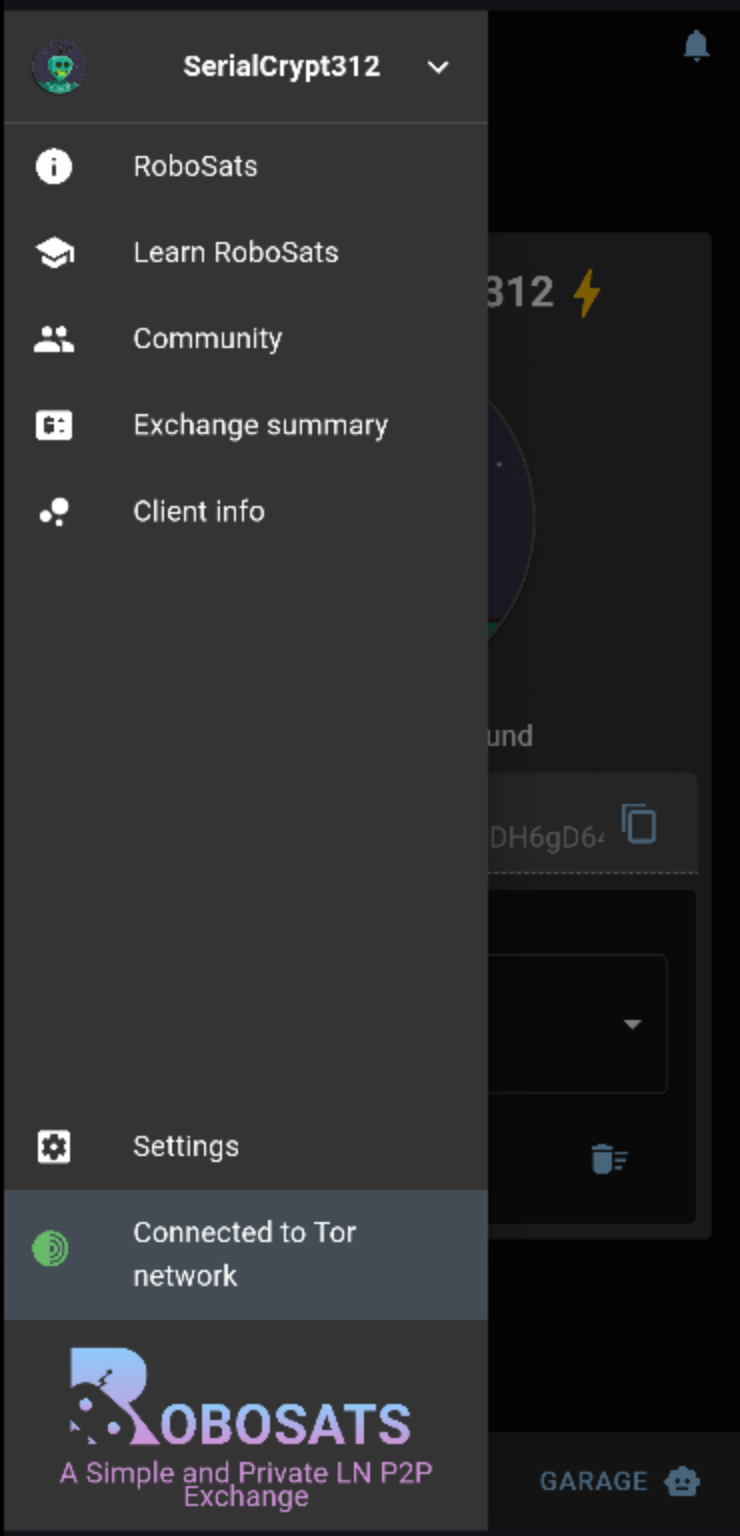The image size is (740, 1536).
Task: Delete the robot with trash icon
Action: [608, 1160]
